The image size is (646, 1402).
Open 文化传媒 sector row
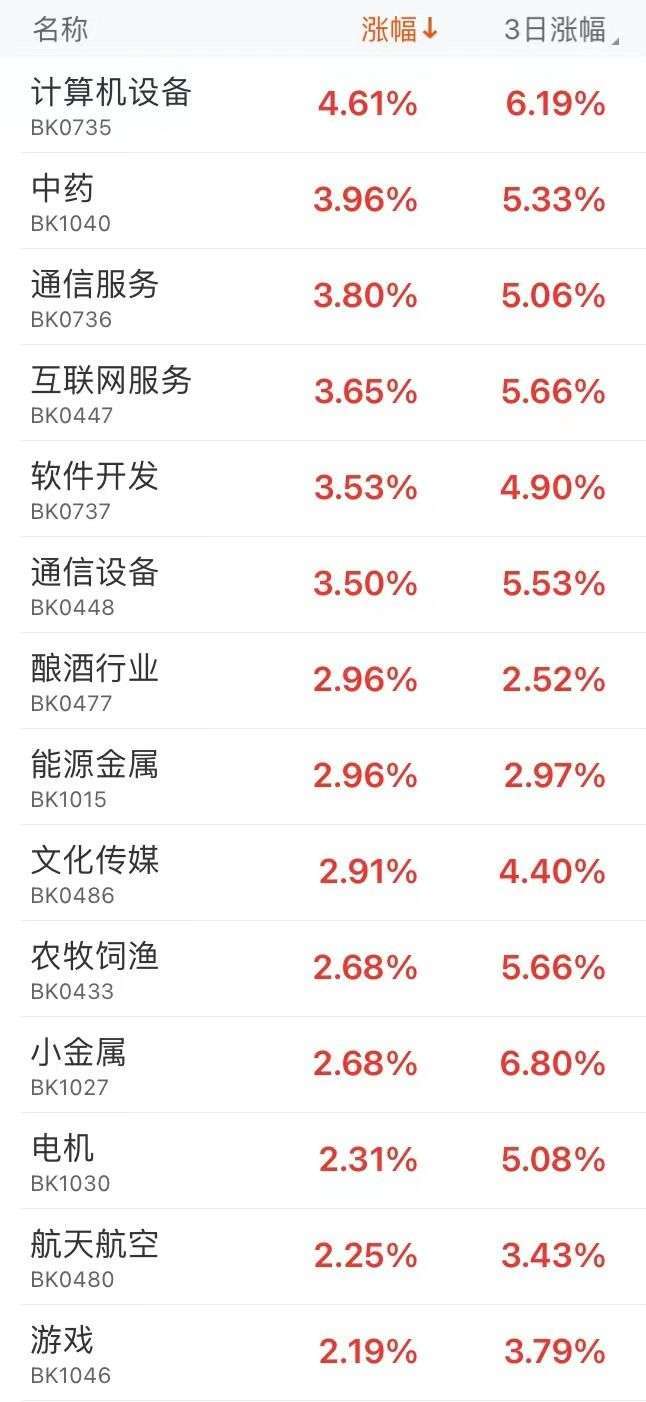pyautogui.click(x=323, y=873)
